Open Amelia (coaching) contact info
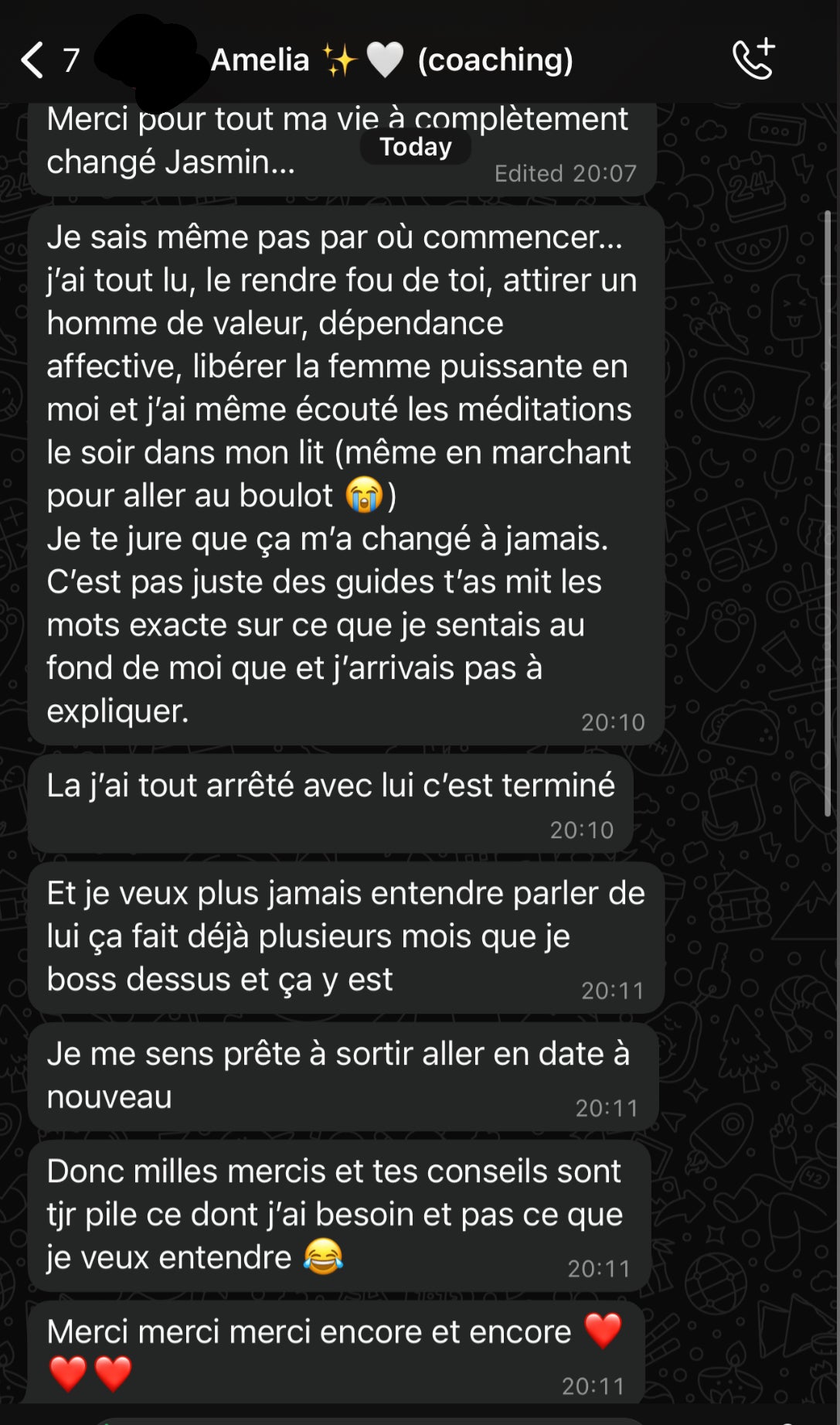Viewport: 840px width, 1425px height. tap(391, 60)
